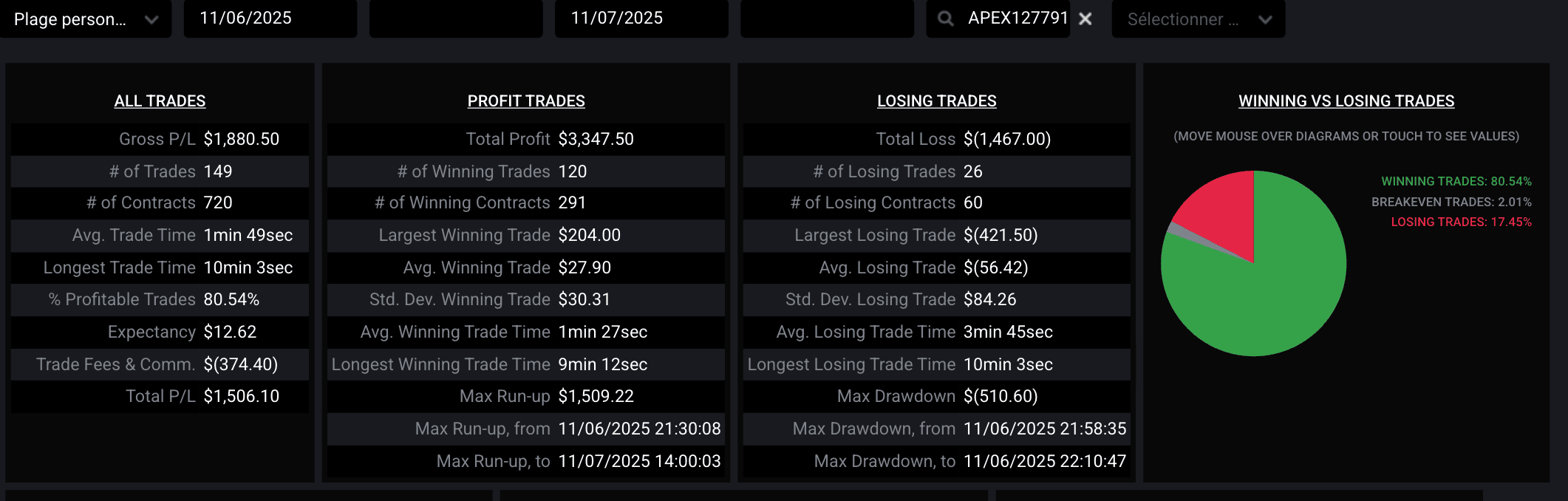
Task: Edit the end date 11/07/2025
Action: (641, 18)
